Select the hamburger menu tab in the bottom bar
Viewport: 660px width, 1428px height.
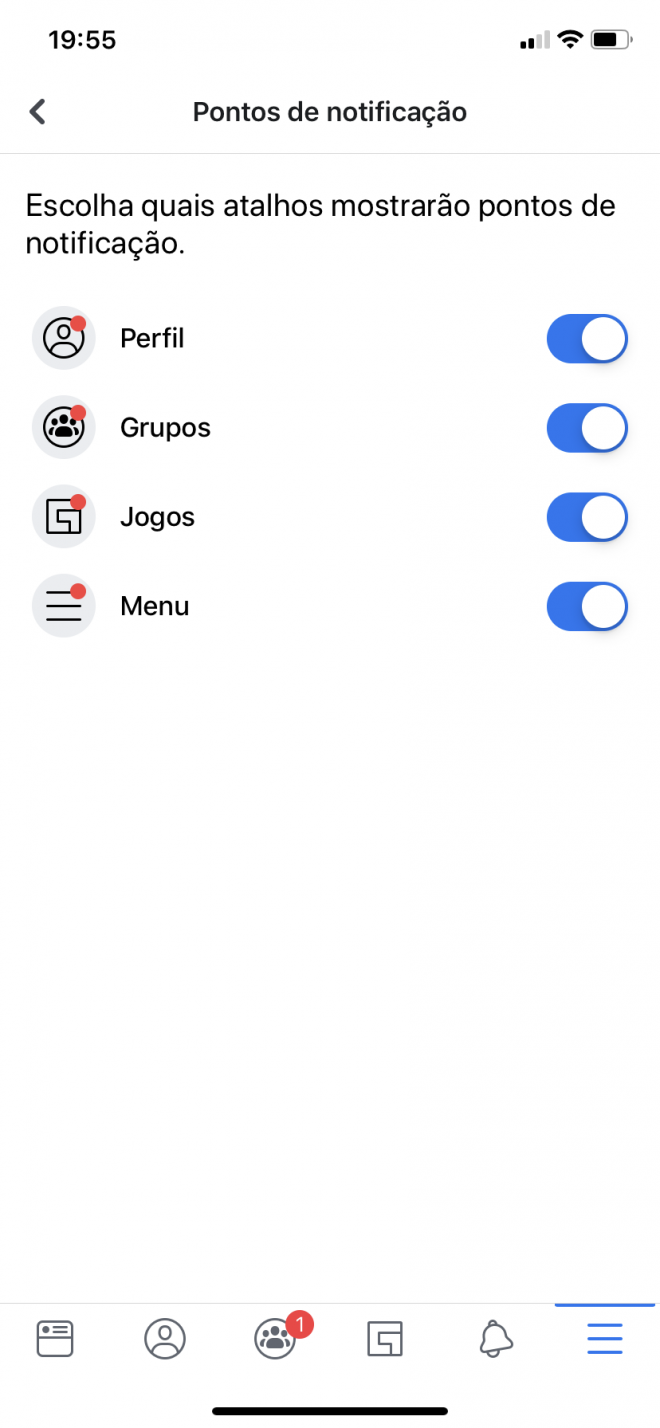pyautogui.click(x=605, y=1338)
